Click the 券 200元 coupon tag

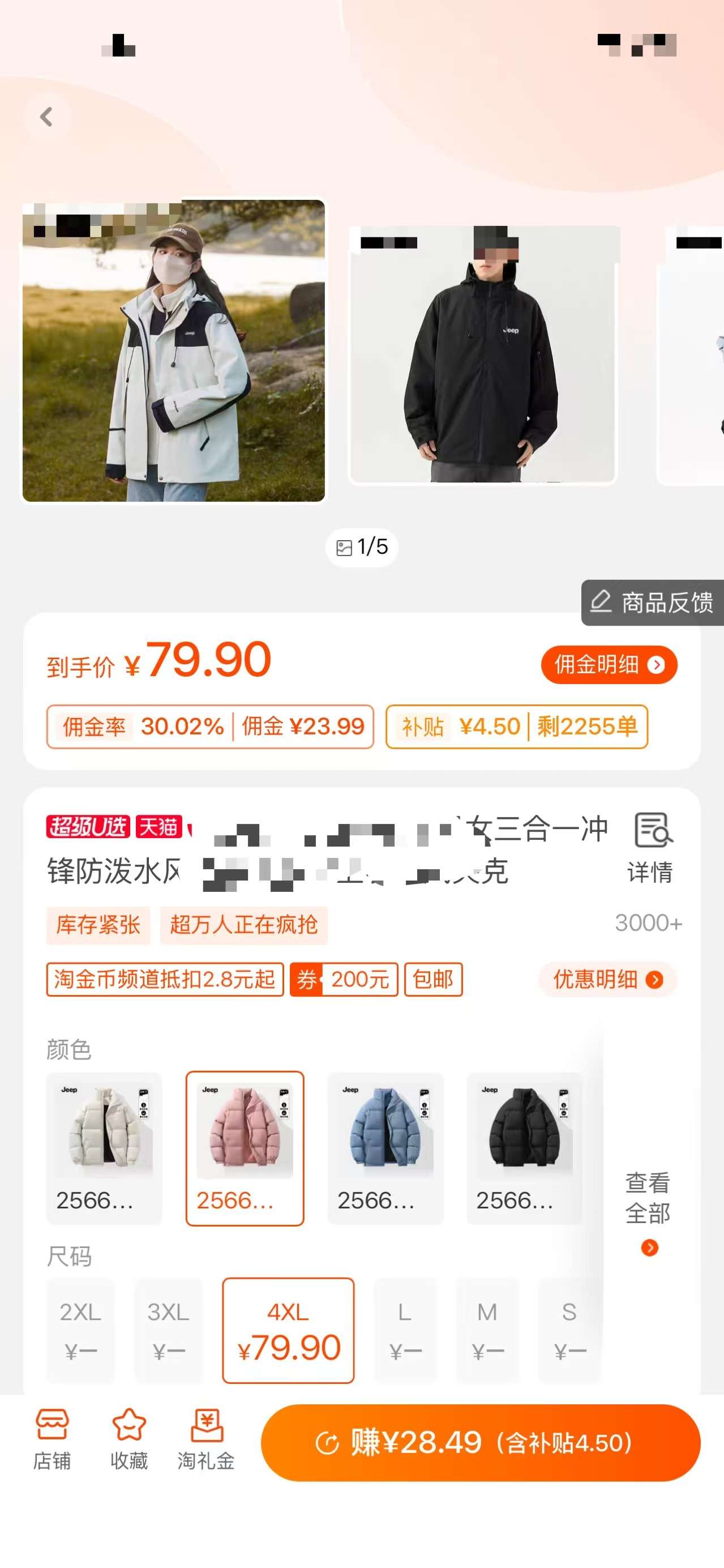click(345, 980)
